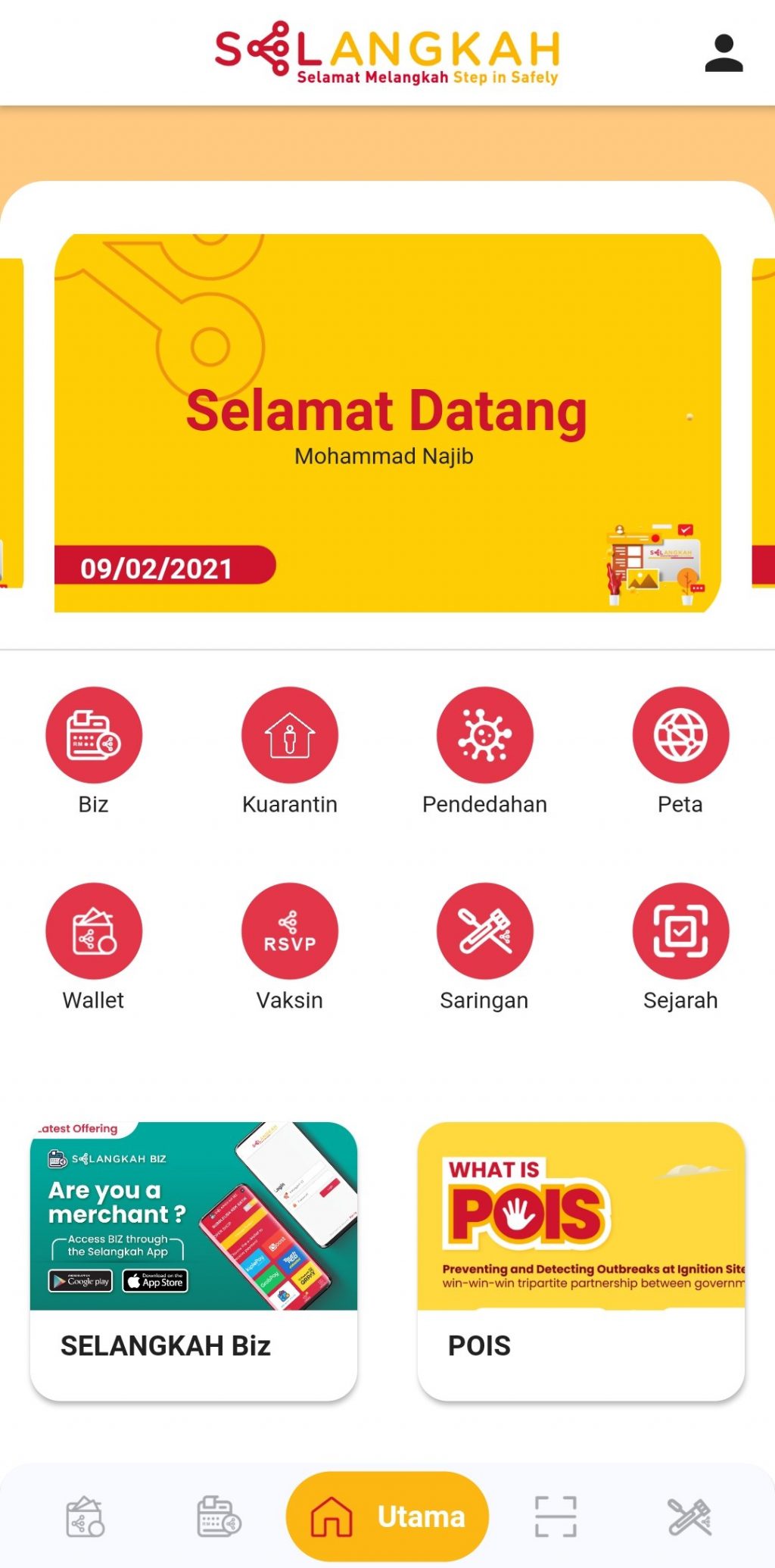The height and width of the screenshot is (1568, 775).
Task: Open the profile account icon
Action: (724, 54)
